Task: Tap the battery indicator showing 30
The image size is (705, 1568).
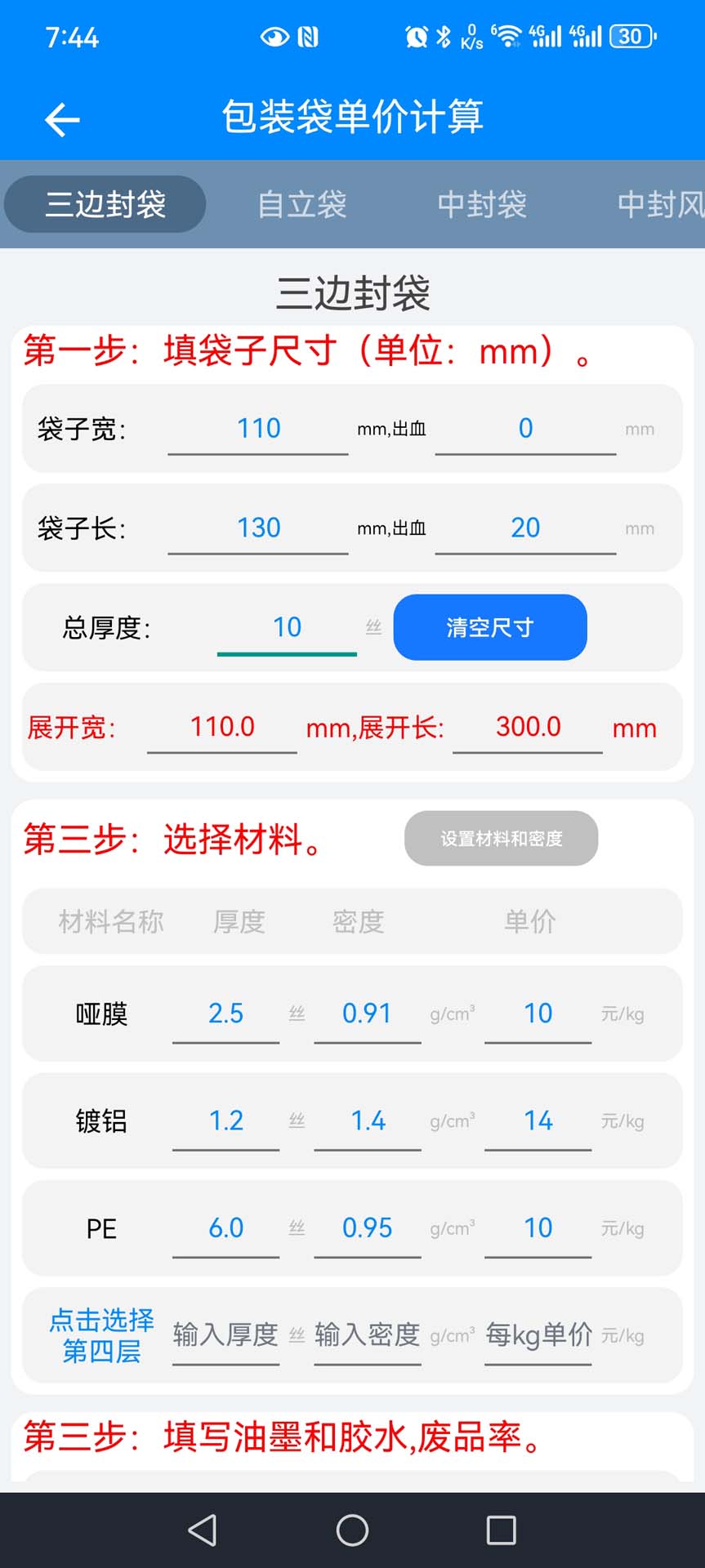Action: (630, 35)
